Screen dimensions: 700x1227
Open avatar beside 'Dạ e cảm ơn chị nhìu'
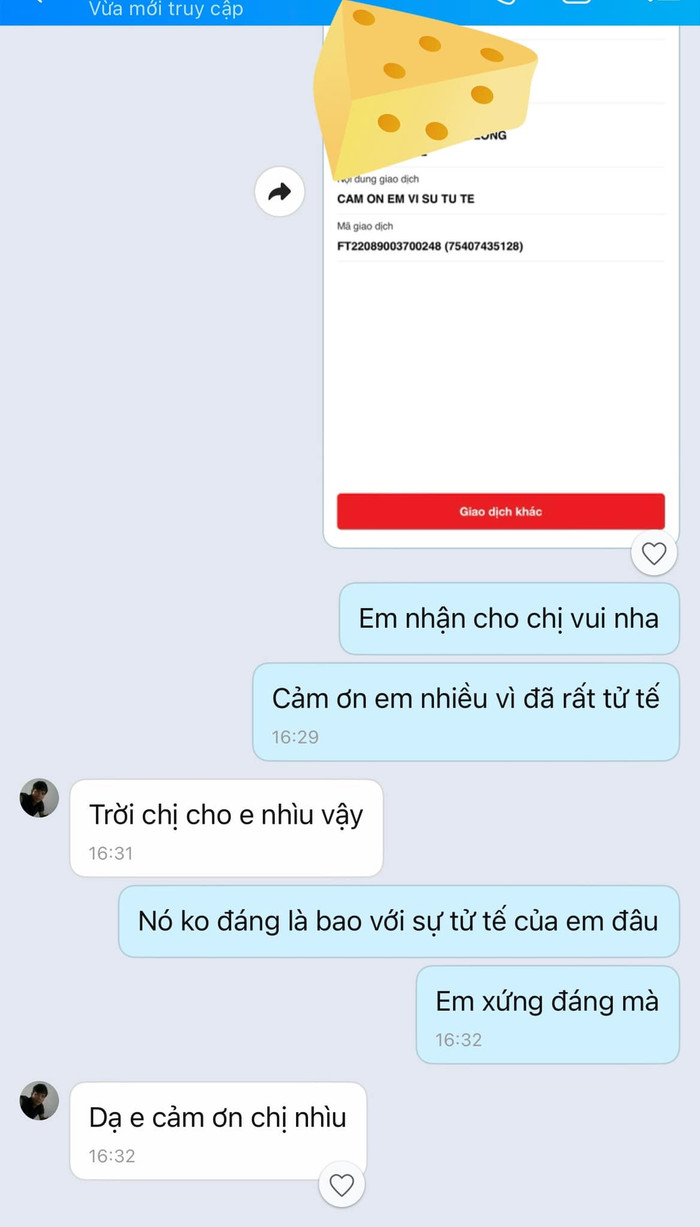click(39, 1101)
